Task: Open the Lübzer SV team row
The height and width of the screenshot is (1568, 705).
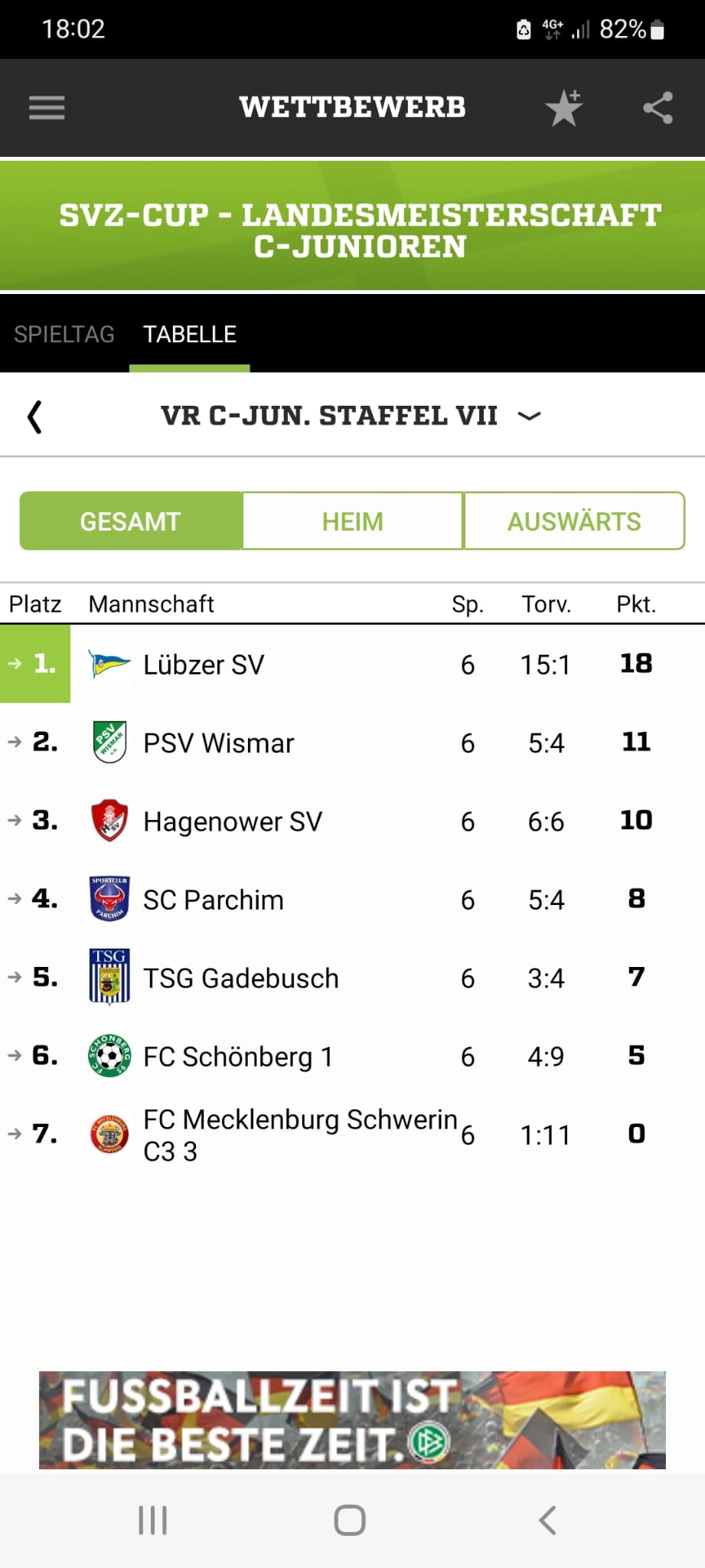Action: pos(352,664)
